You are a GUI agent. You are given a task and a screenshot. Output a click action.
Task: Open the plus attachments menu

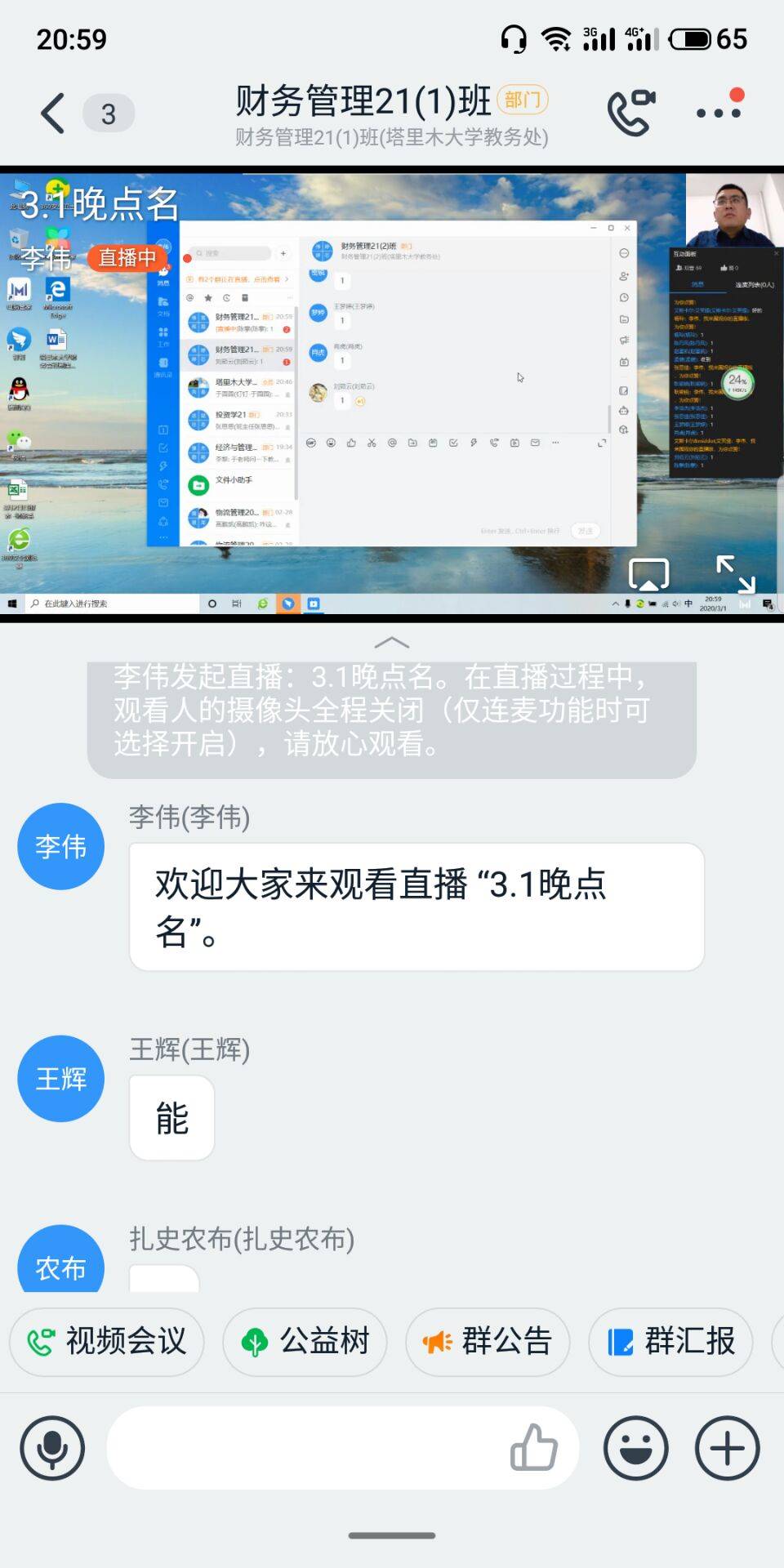point(727,1449)
